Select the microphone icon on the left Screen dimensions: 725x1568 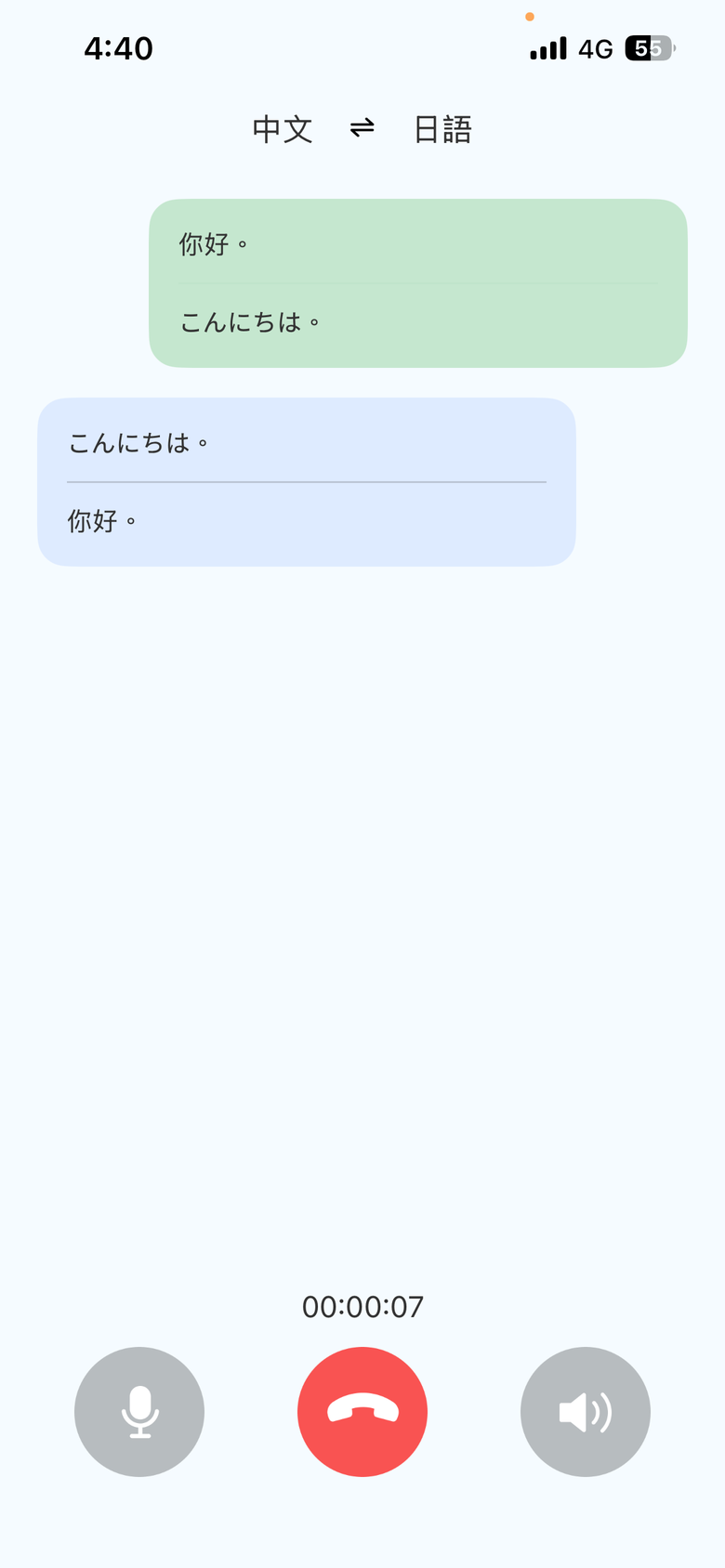coord(139,1411)
